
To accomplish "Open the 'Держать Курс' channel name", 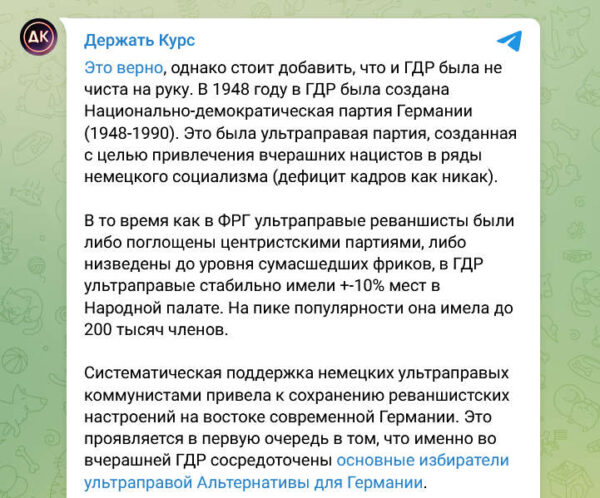I will coord(139,40).
